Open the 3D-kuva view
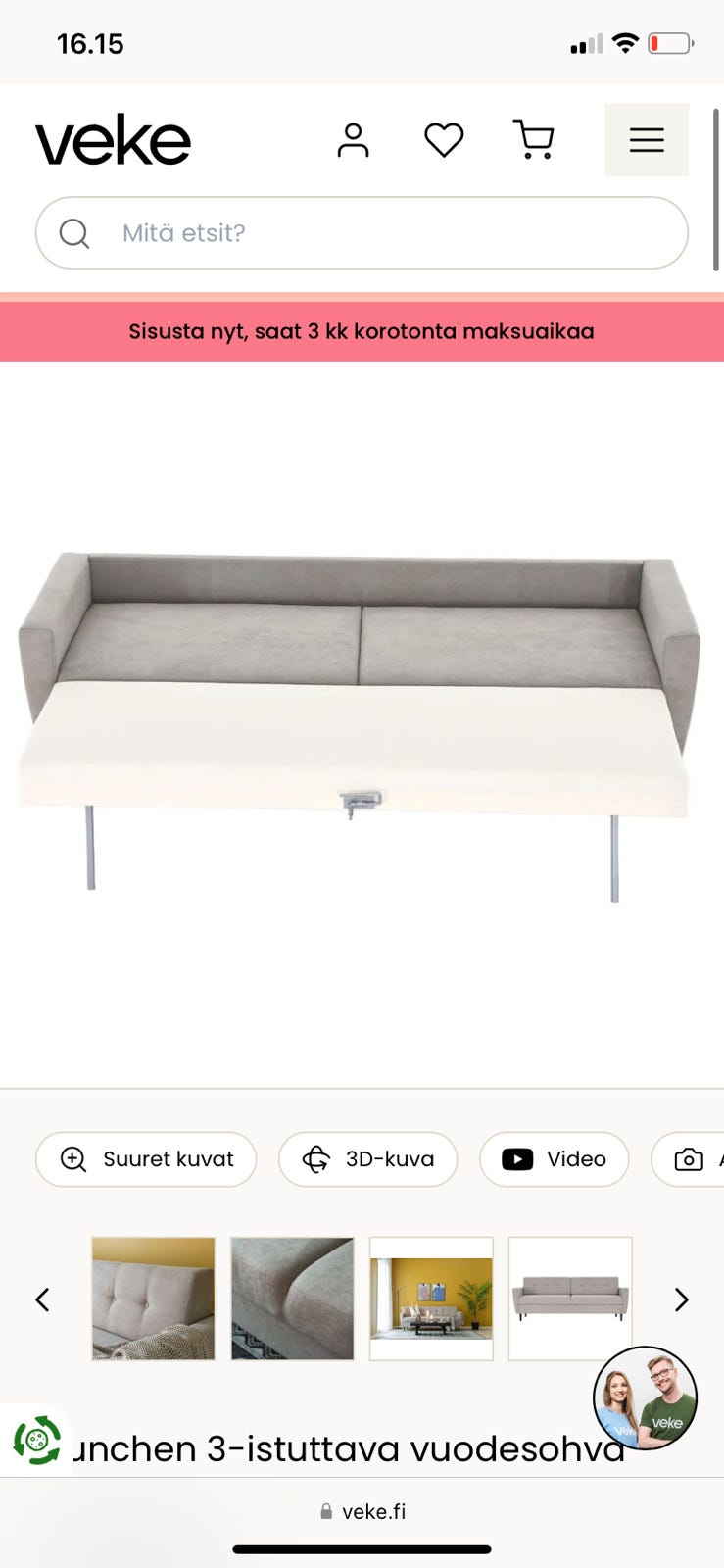The height and width of the screenshot is (1568, 724). coord(367,1159)
